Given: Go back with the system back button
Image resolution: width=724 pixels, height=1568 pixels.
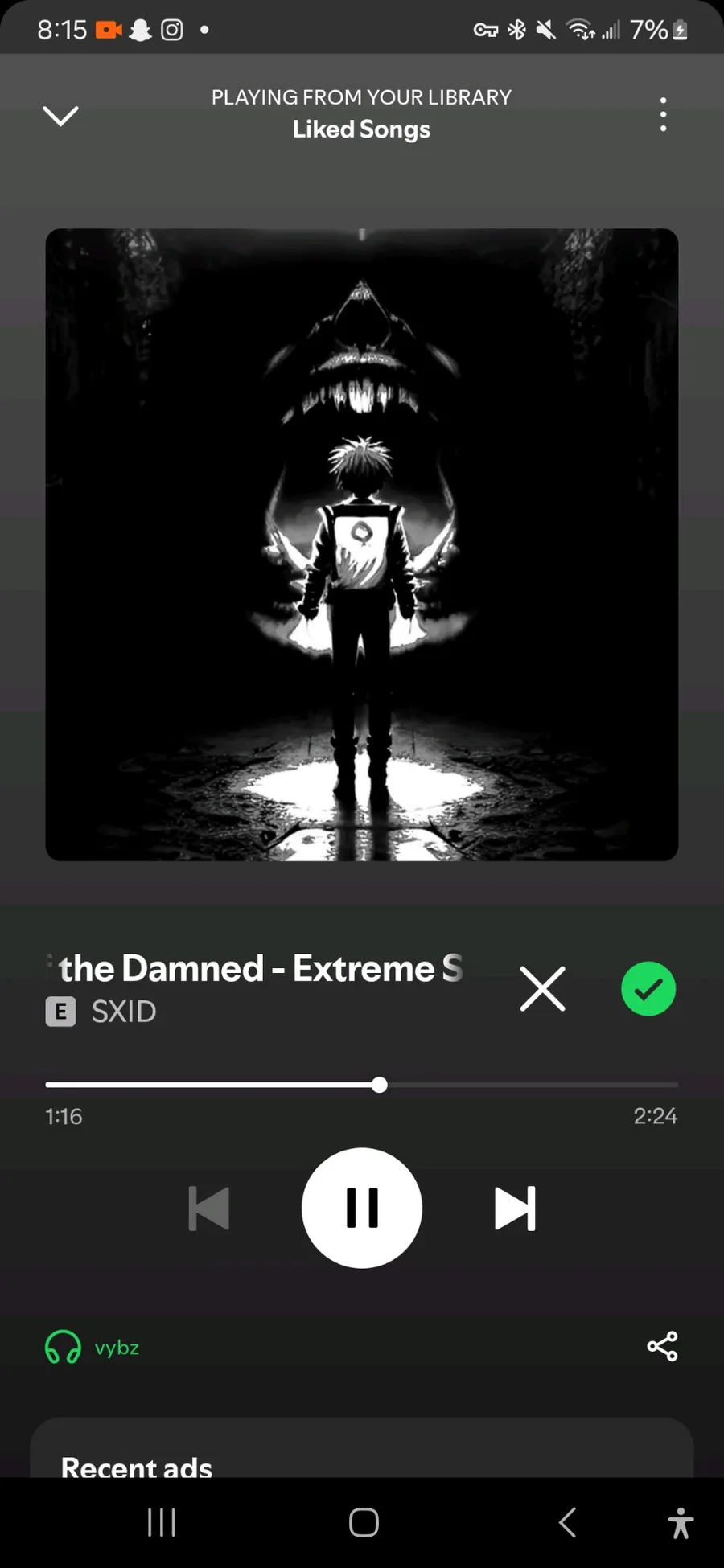Looking at the screenshot, I should [x=568, y=1522].
